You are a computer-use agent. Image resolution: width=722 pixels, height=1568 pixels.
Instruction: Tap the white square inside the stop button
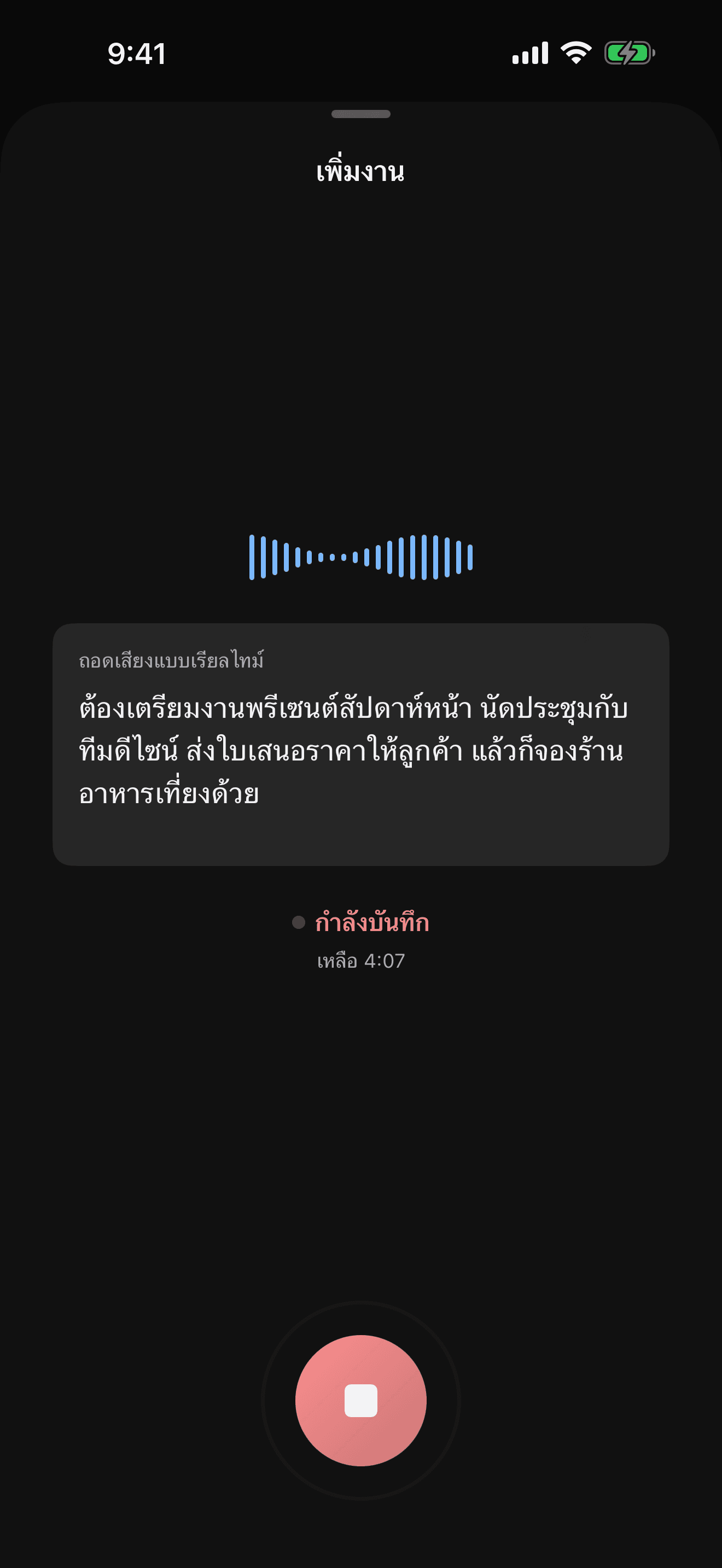pos(361,1401)
